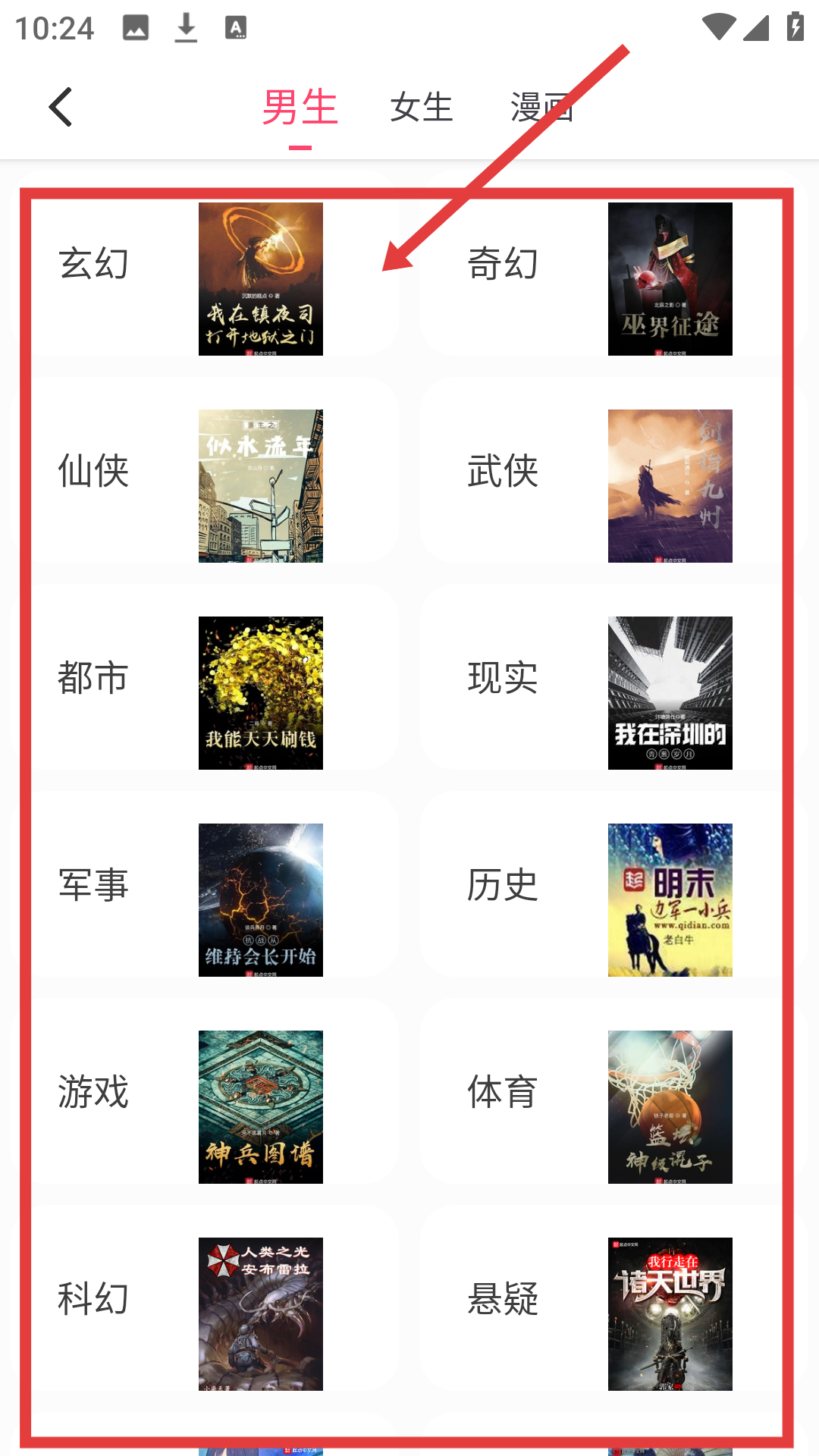Switch to the 漫画 tab
The image size is (819, 1456).
click(x=541, y=107)
